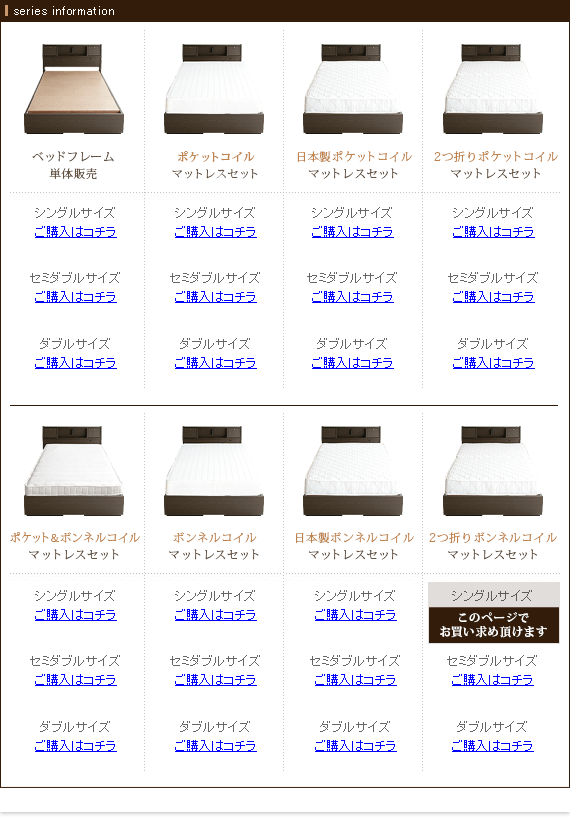This screenshot has height=839, width=570.
Task: Open double size link for 2つ折りボンネルコイル
Action: pyautogui.click(x=492, y=746)
